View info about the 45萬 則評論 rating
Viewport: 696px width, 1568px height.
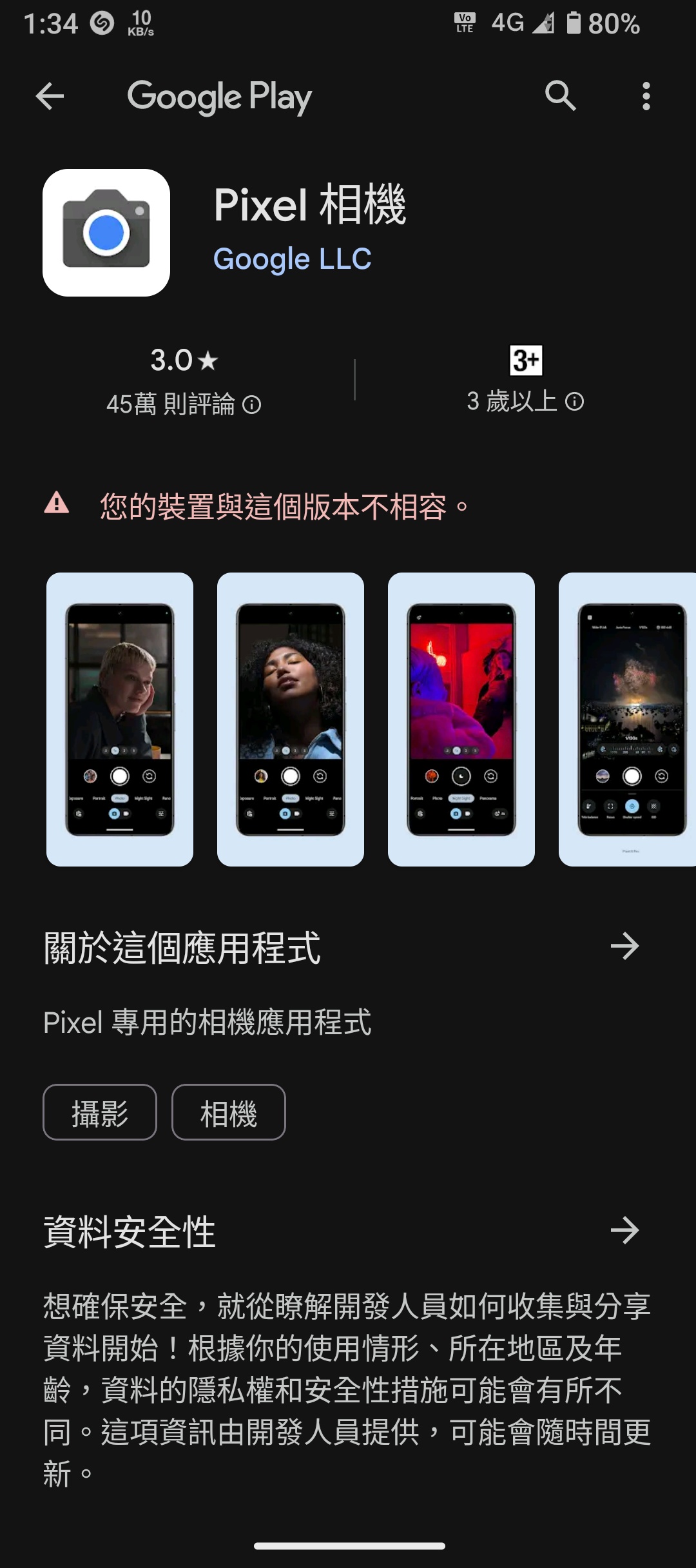[251, 405]
